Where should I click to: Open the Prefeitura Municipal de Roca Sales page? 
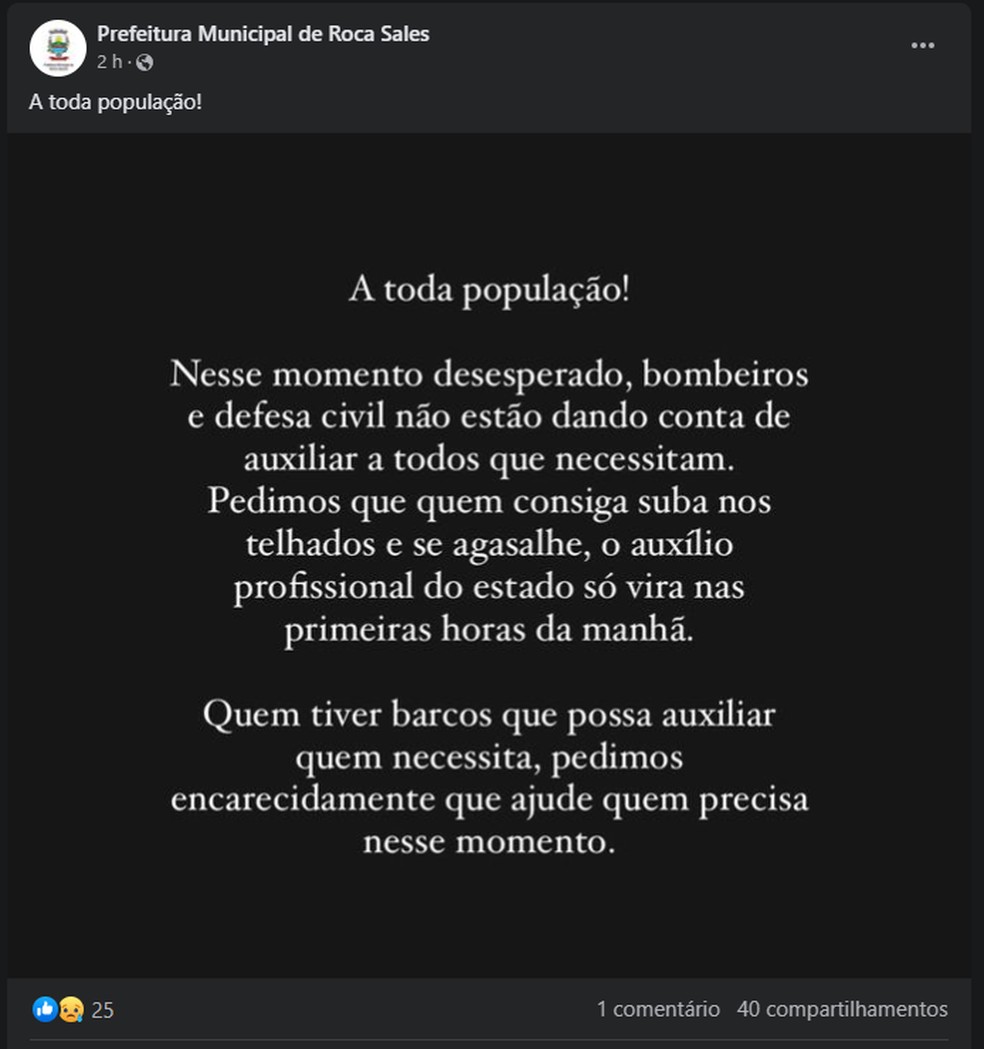coord(261,33)
